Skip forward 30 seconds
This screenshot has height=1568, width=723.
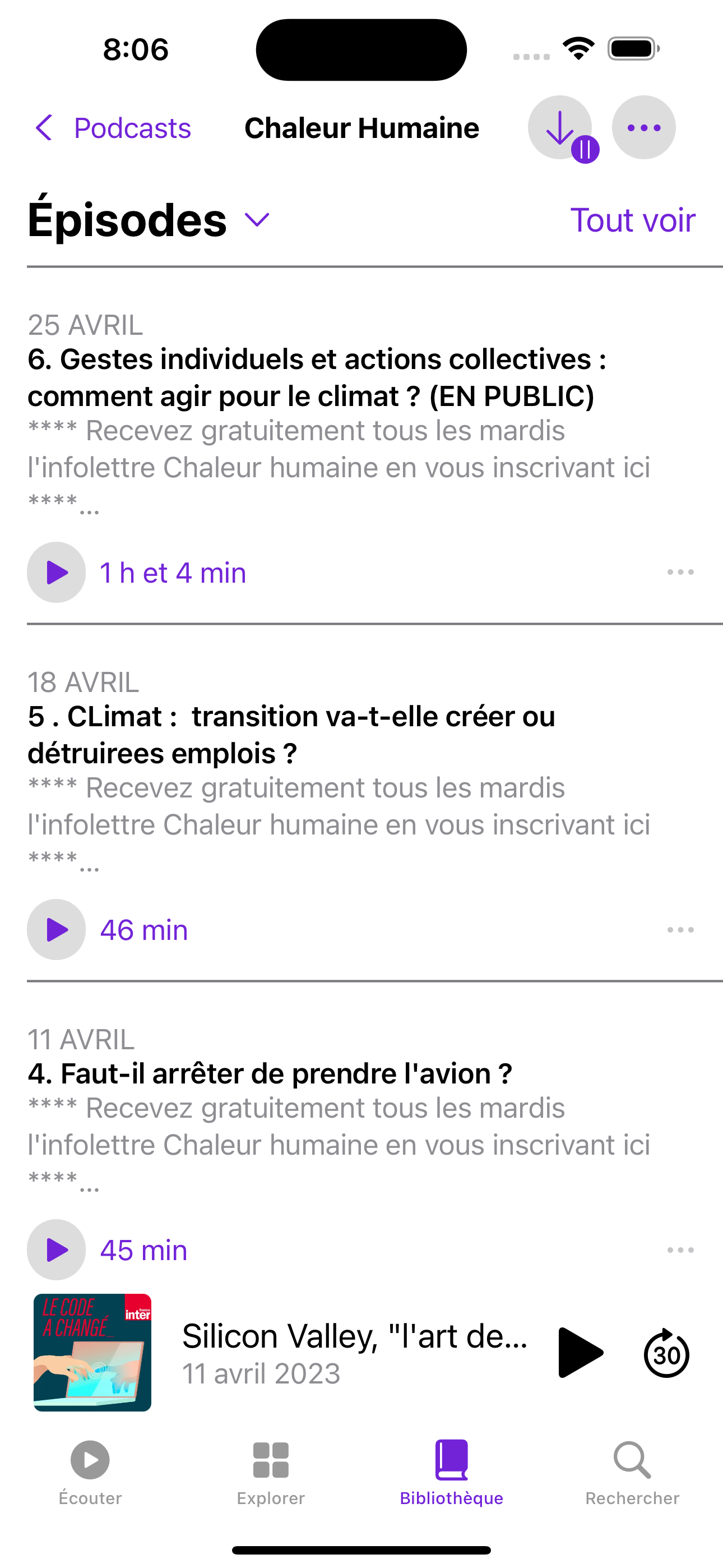pos(666,1354)
